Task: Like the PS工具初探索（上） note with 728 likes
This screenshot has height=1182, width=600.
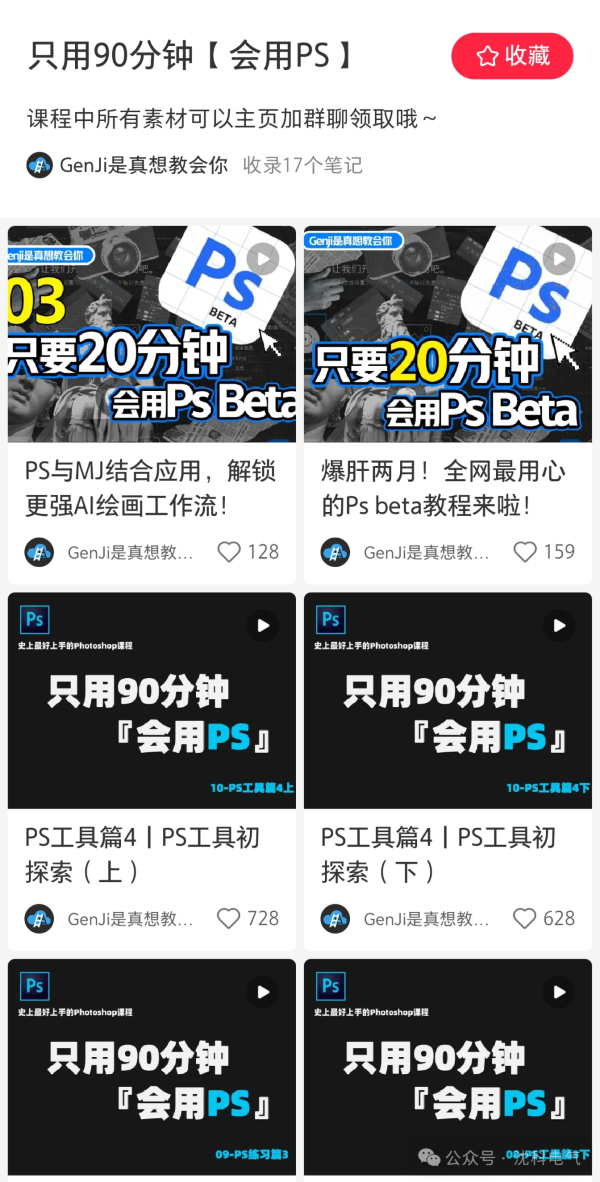Action: 230,918
